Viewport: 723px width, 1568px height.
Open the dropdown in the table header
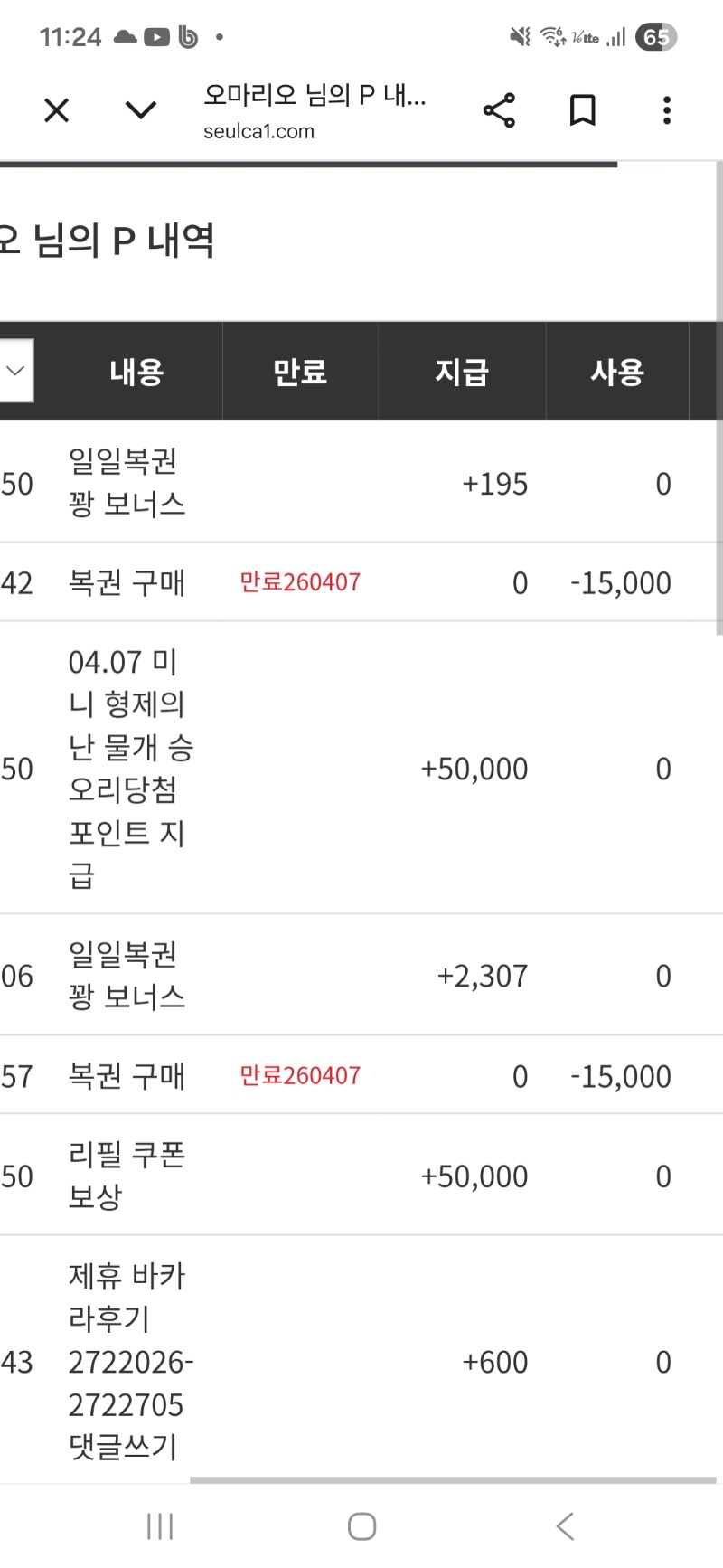coord(15,371)
